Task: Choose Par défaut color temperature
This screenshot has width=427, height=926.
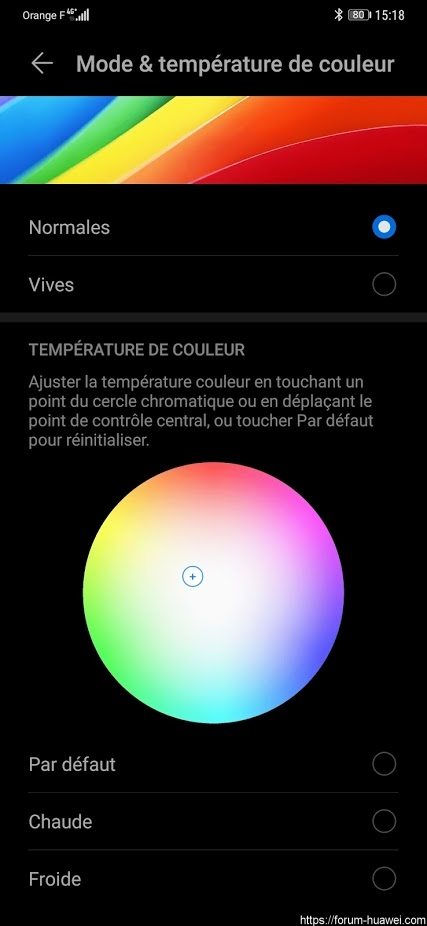Action: pyautogui.click(x=213, y=764)
